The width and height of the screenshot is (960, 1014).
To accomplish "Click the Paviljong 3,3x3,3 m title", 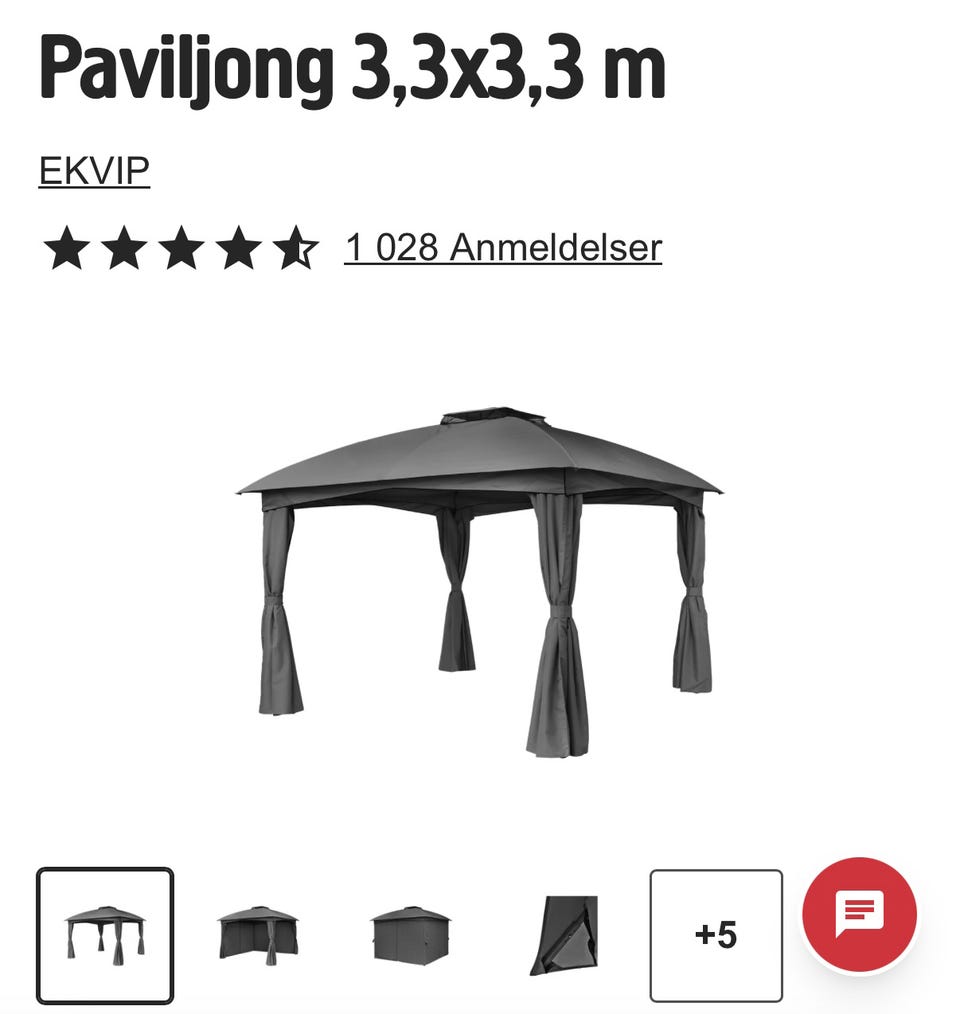I will (352, 67).
